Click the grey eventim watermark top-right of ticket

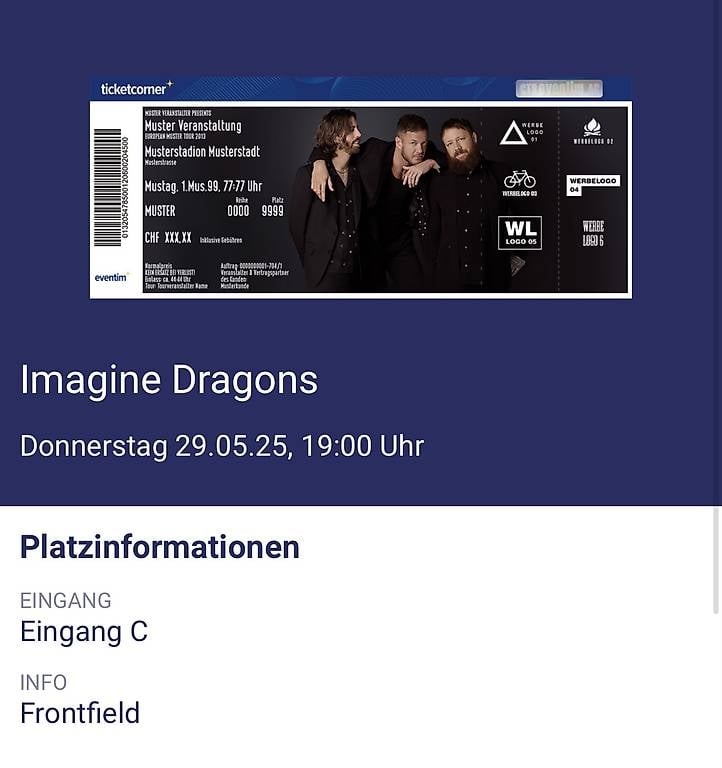tap(562, 89)
